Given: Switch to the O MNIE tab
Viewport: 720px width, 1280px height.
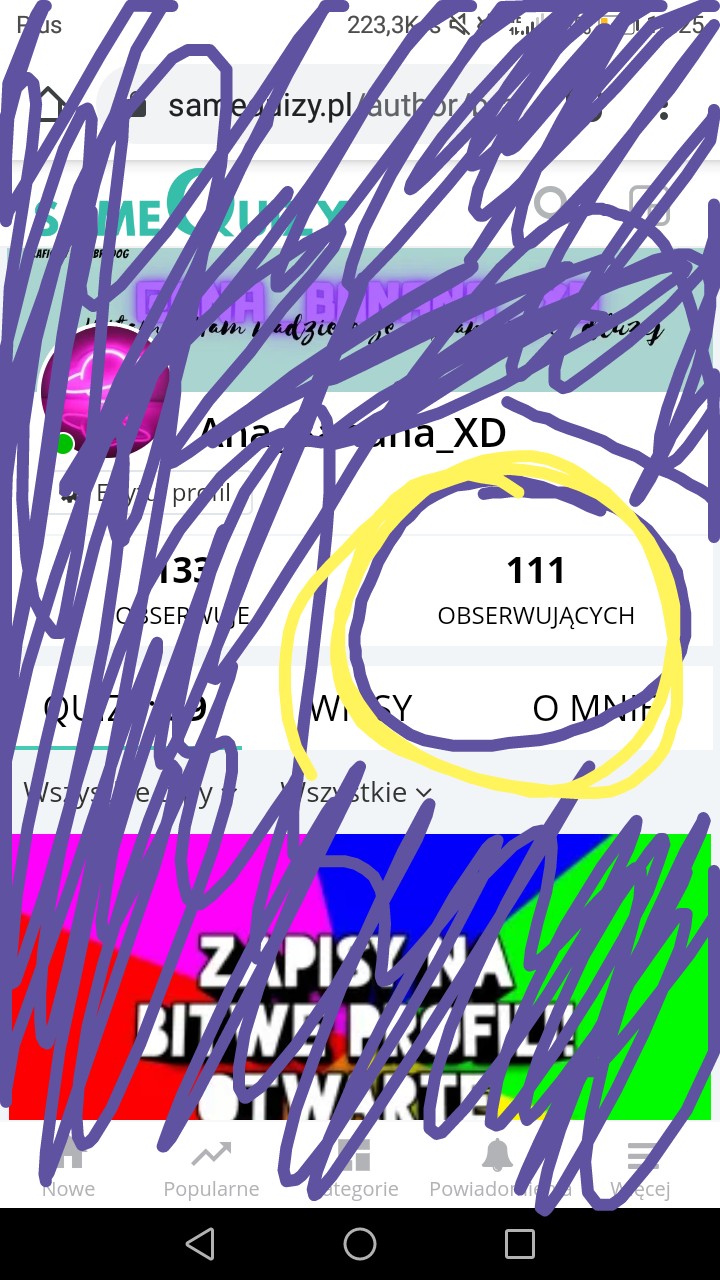Looking at the screenshot, I should coord(596,708).
